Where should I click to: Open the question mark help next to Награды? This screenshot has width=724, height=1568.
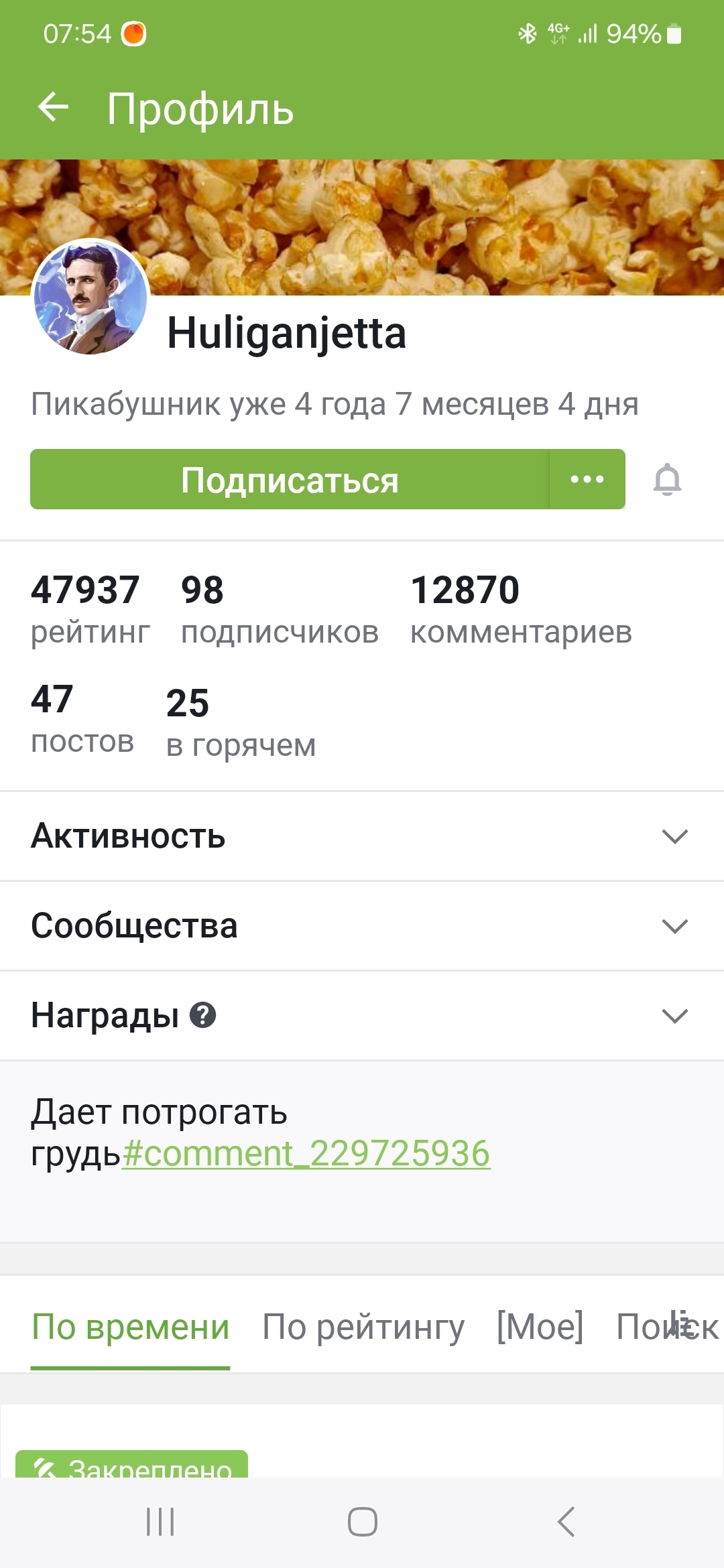[x=203, y=1015]
